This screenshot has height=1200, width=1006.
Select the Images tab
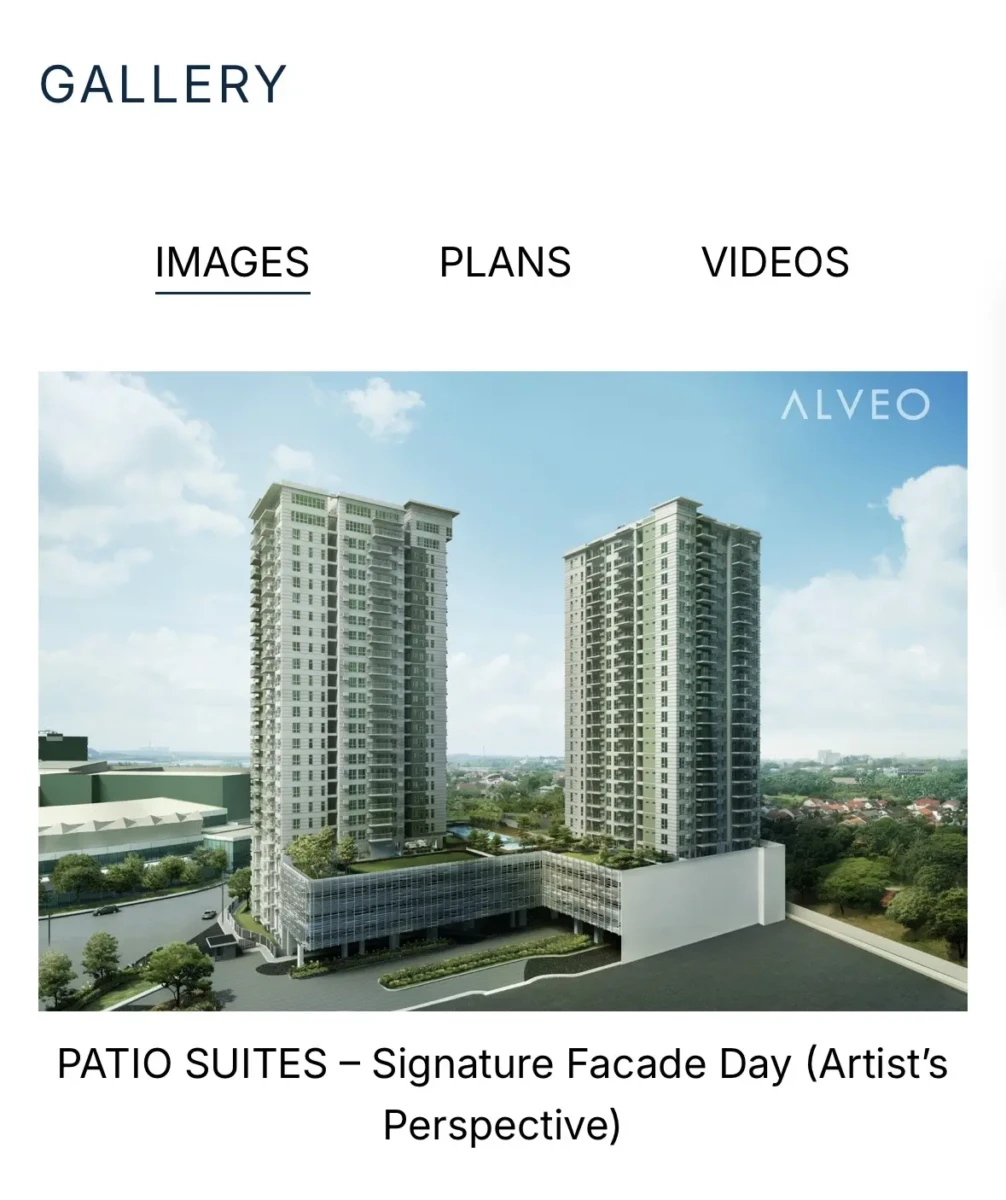(x=232, y=263)
